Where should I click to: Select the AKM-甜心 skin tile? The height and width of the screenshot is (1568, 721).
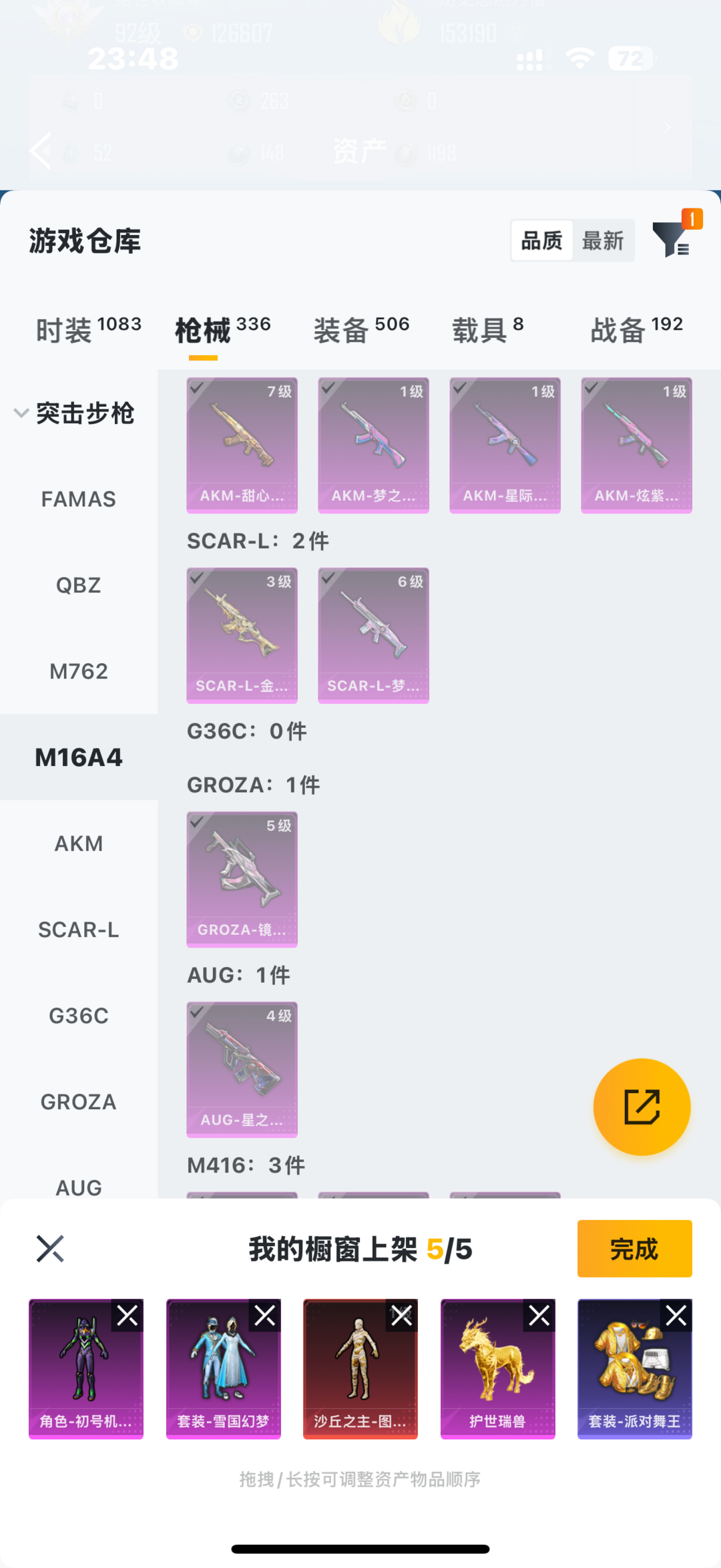tap(242, 445)
